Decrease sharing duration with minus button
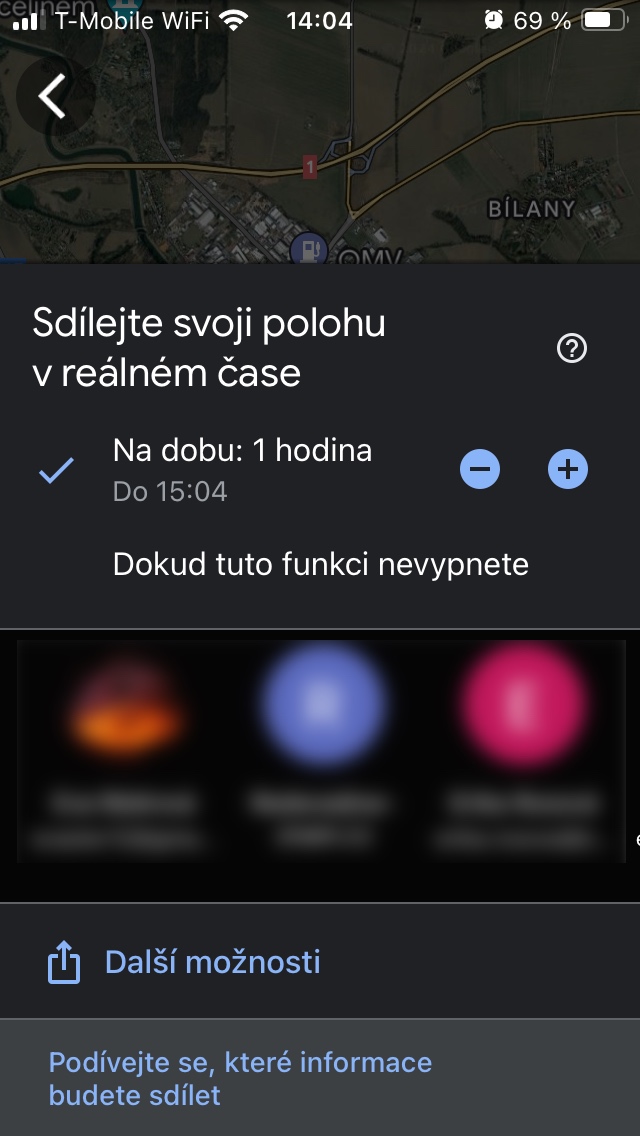 pos(480,469)
